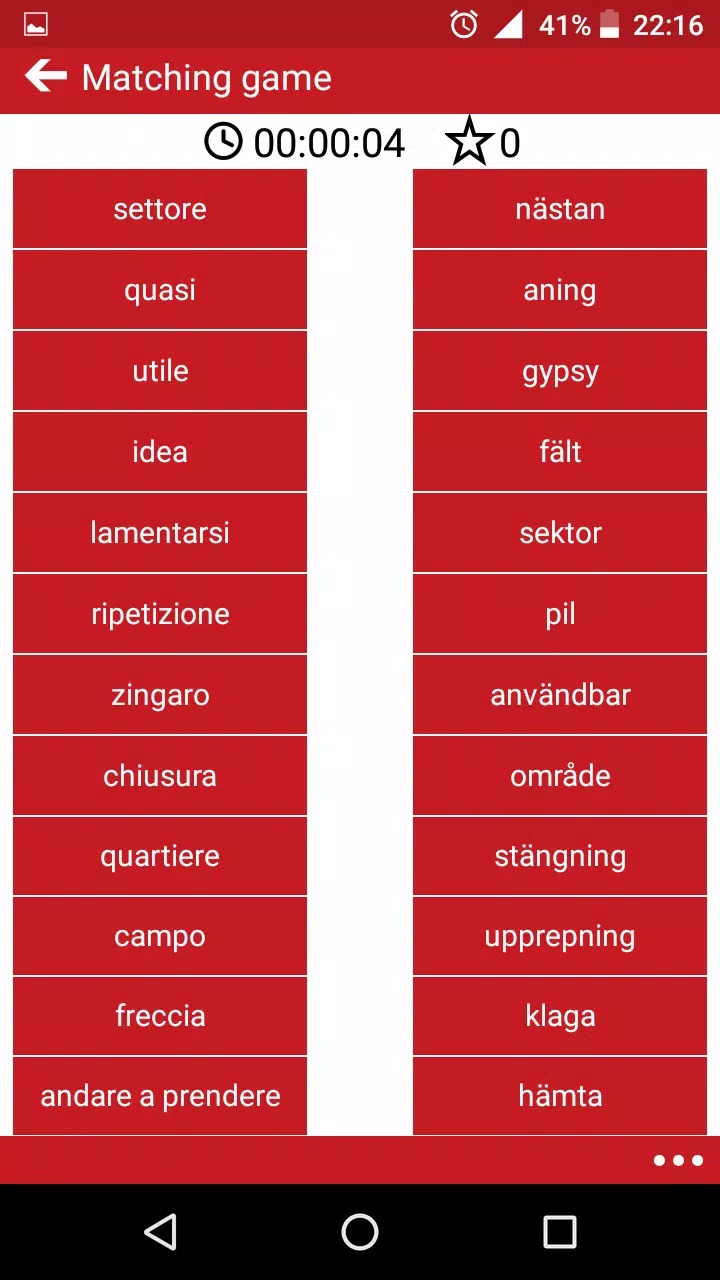This screenshot has width=720, height=1280.
Task: Select andare a prendere
Action: (x=160, y=1096)
